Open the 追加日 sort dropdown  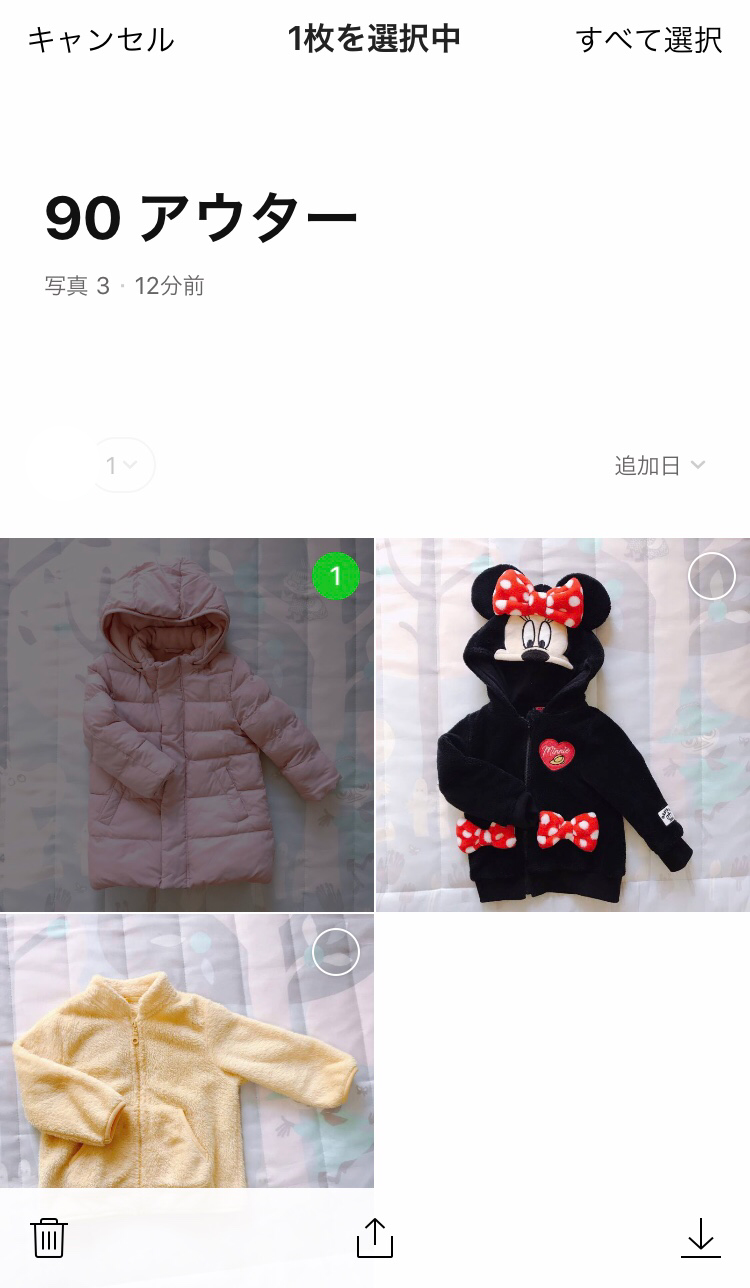pyautogui.click(x=660, y=465)
